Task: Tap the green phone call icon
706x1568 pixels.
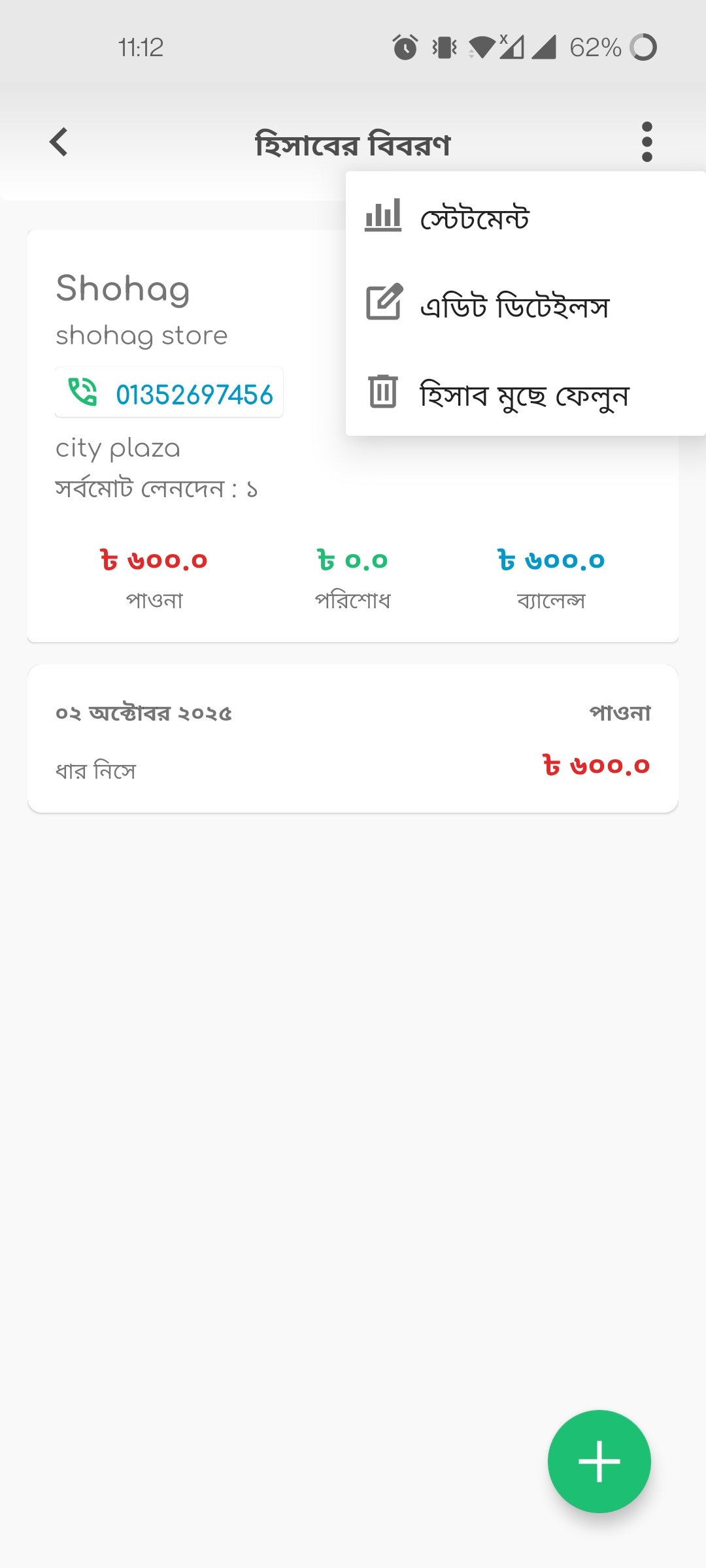Action: (x=82, y=392)
